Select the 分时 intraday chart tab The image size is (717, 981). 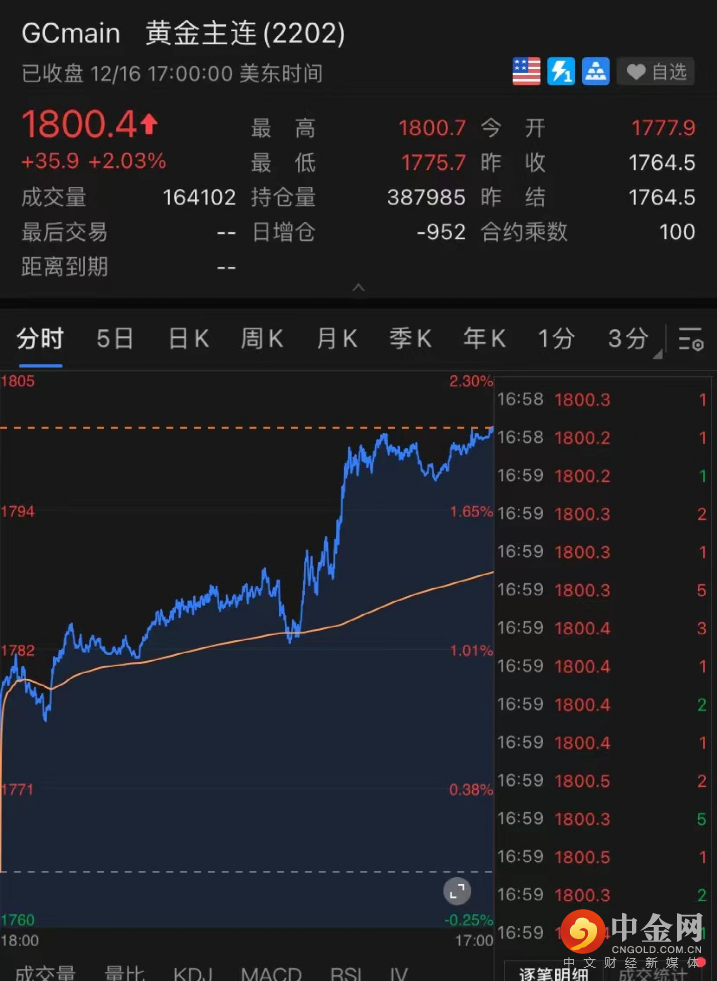[x=40, y=339]
